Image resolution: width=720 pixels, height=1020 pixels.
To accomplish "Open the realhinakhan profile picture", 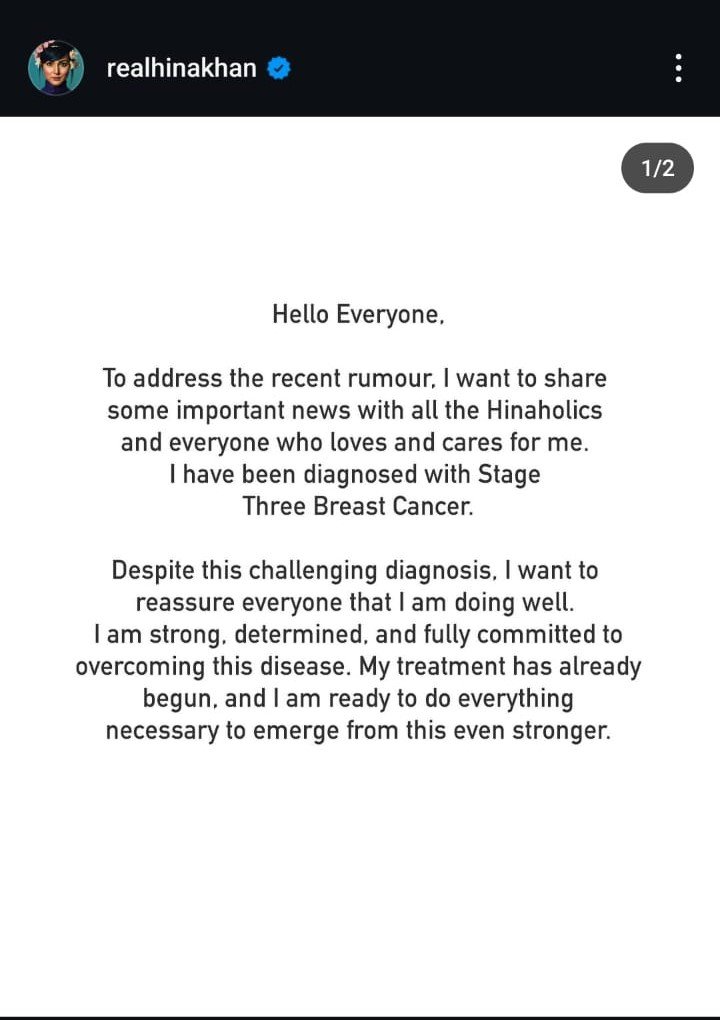I will (x=56, y=68).
